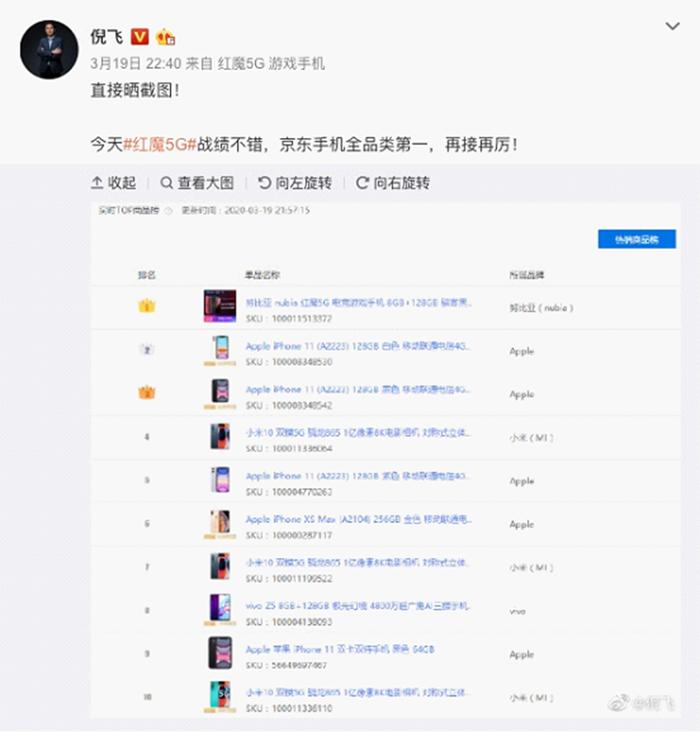Open the post options chevron menu

pos(673,26)
